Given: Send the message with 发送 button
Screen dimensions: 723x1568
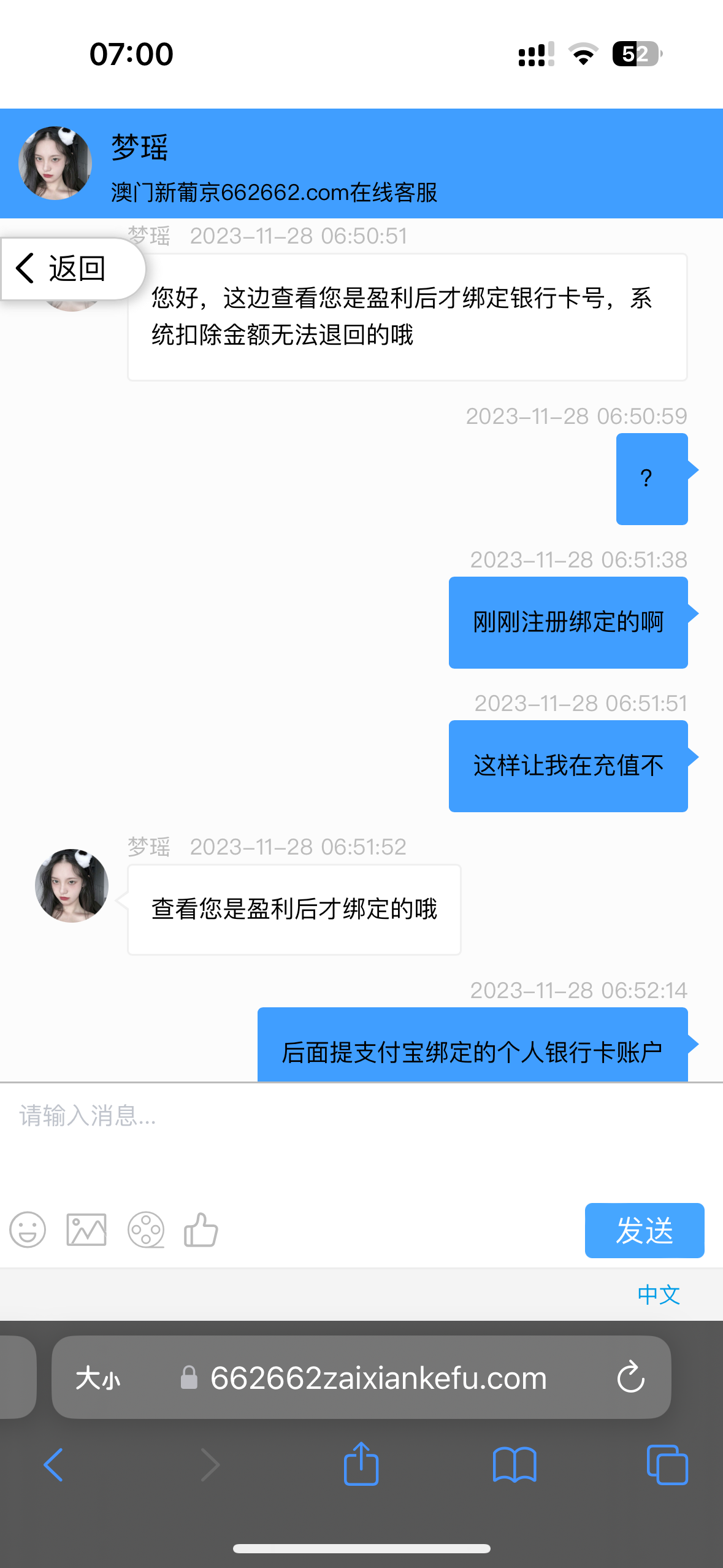Looking at the screenshot, I should (x=644, y=1231).
